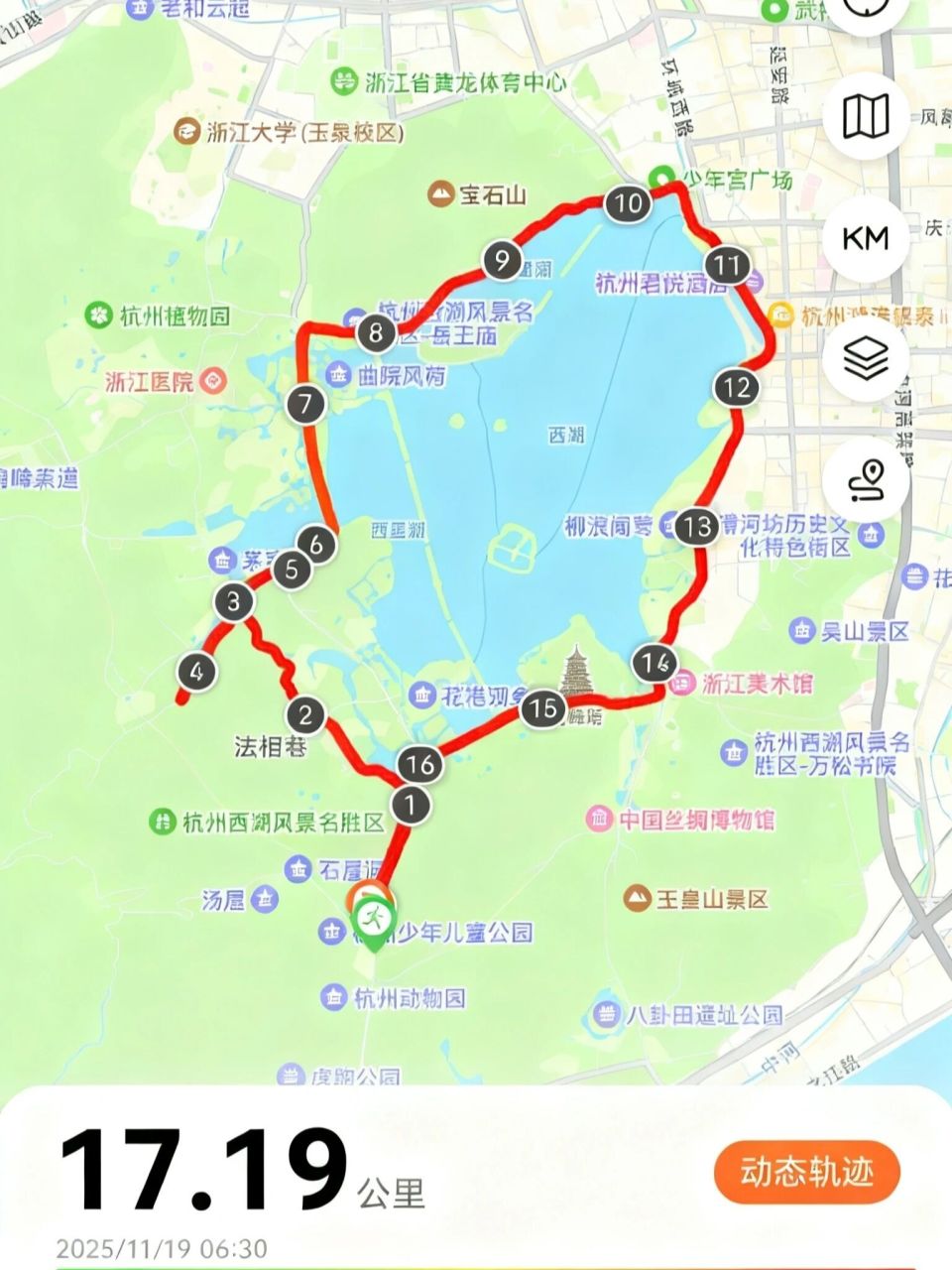Select the 杭州植物园 park icon
This screenshot has width=952, height=1270.
pos(98,316)
